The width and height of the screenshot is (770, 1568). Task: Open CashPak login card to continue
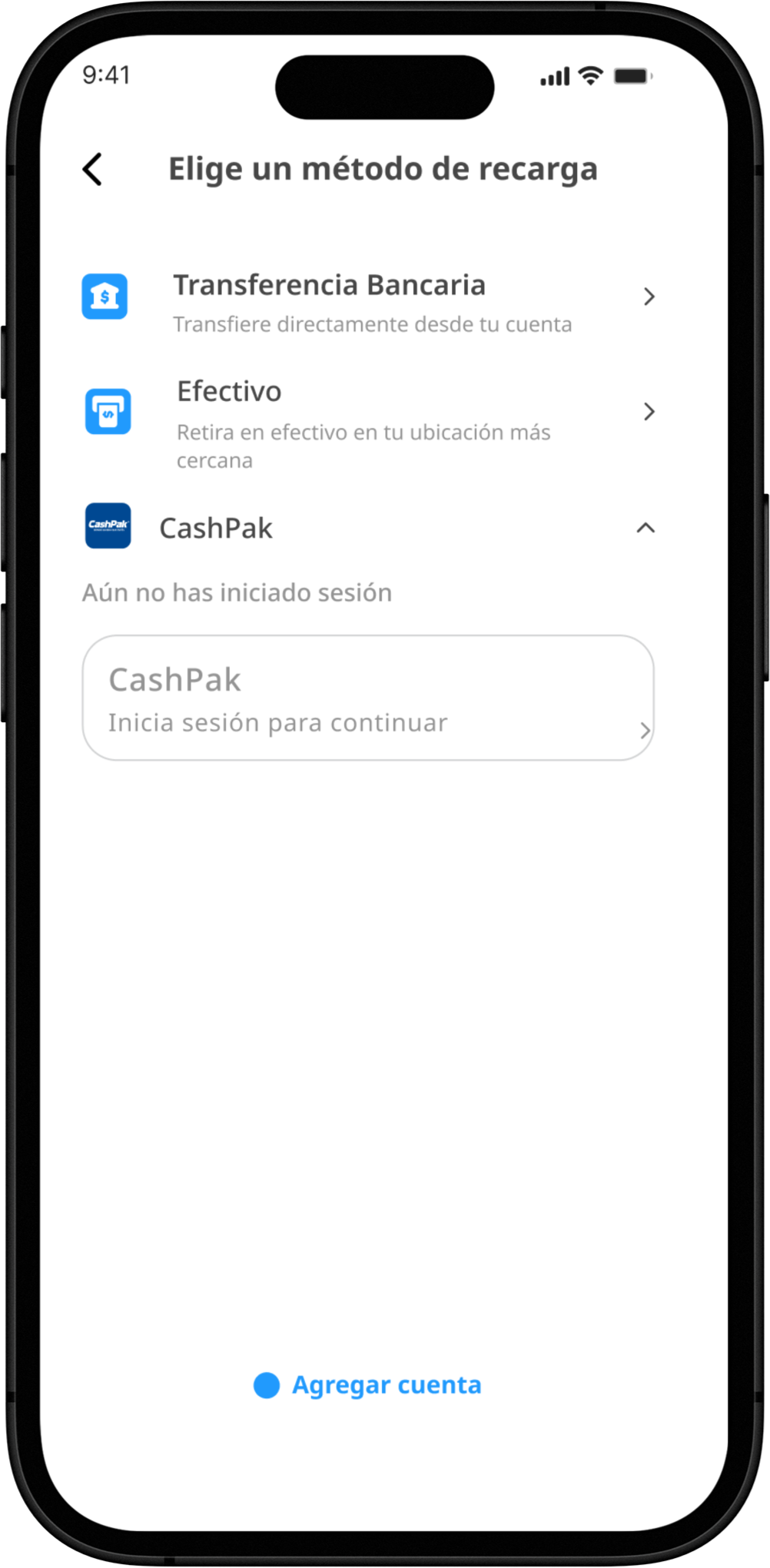point(368,698)
